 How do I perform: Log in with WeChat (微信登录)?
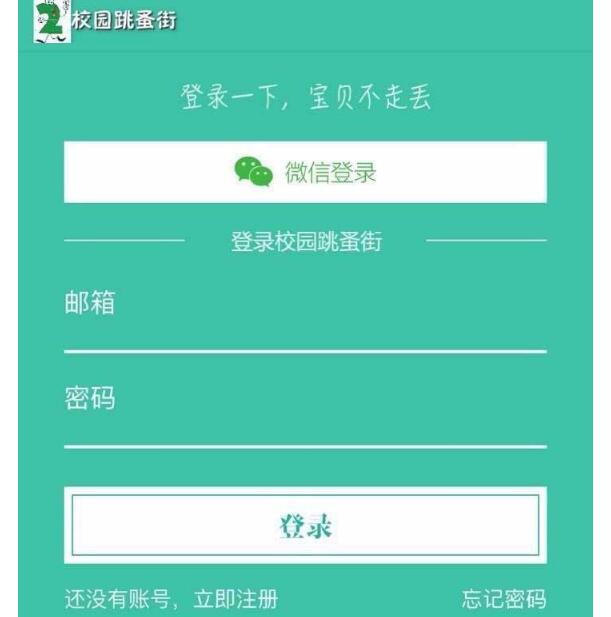(305, 172)
